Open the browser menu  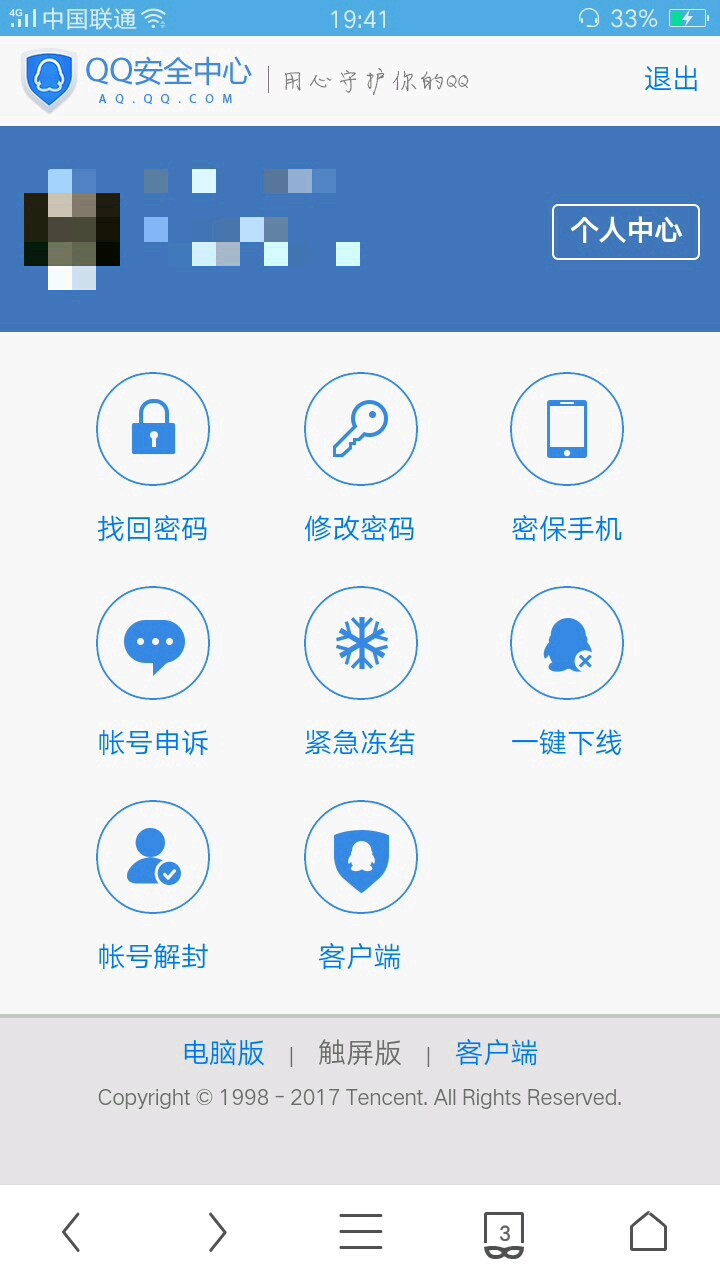tap(360, 1232)
